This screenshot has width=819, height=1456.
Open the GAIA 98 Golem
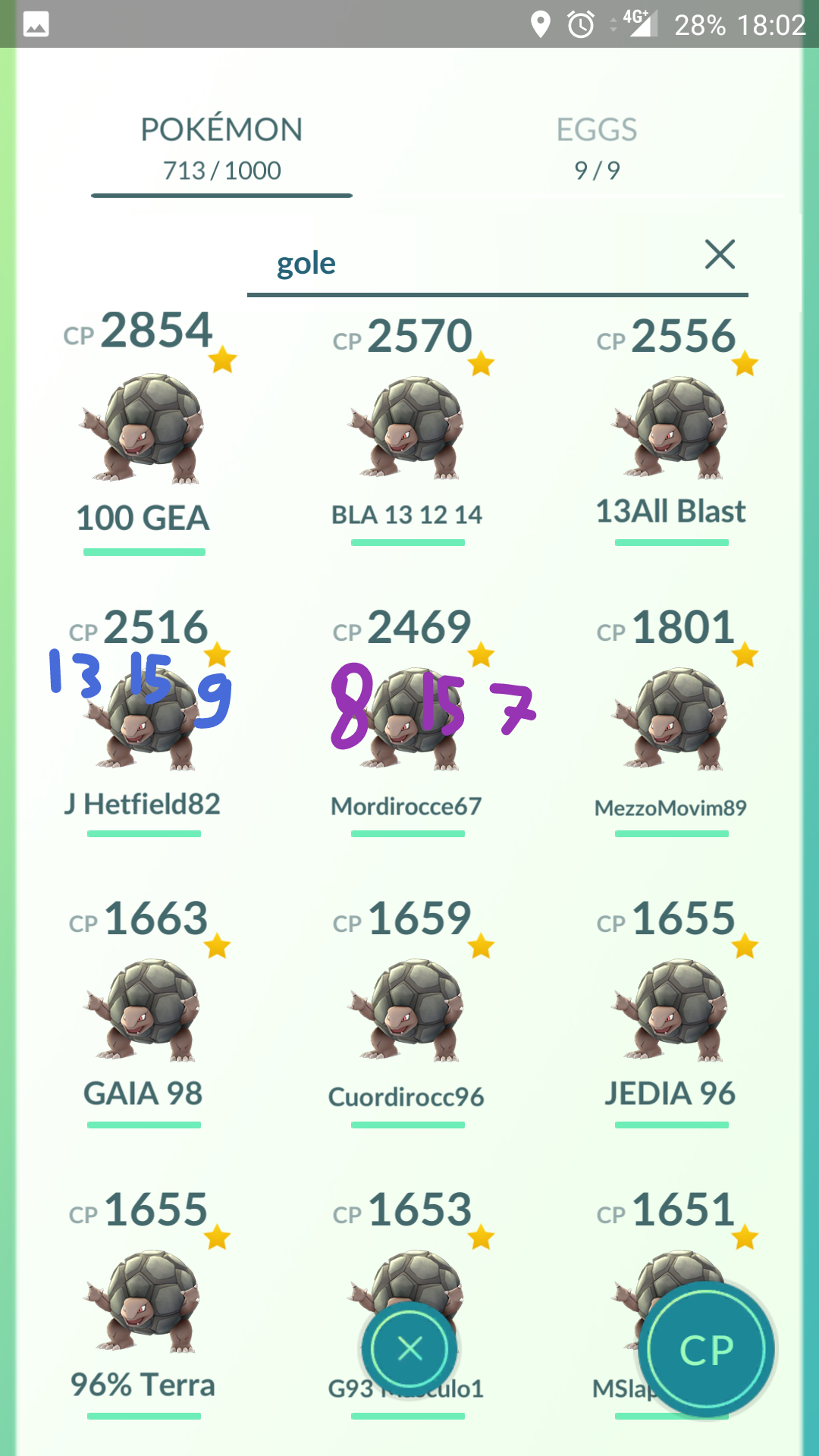(x=144, y=1012)
